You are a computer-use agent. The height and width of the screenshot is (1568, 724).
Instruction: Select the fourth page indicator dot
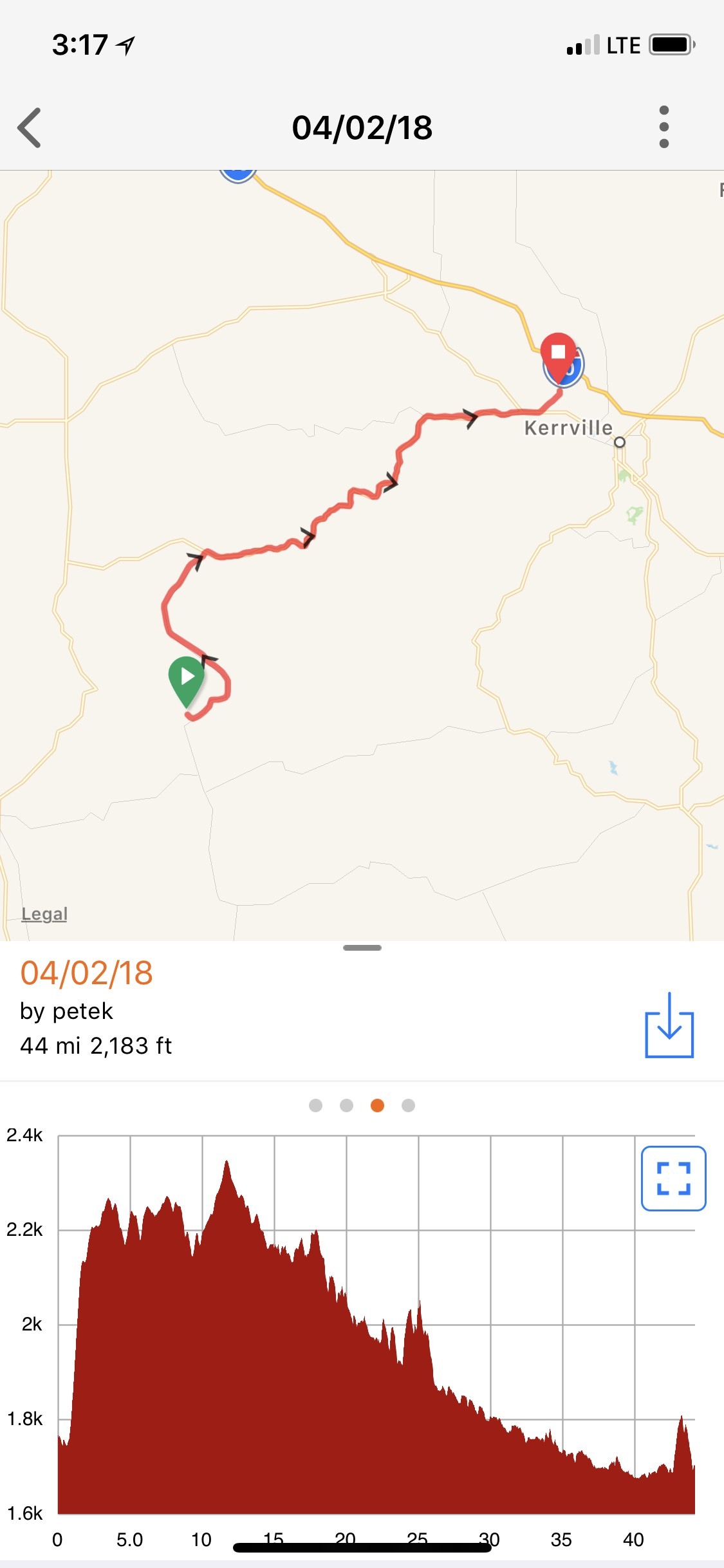click(x=408, y=1105)
